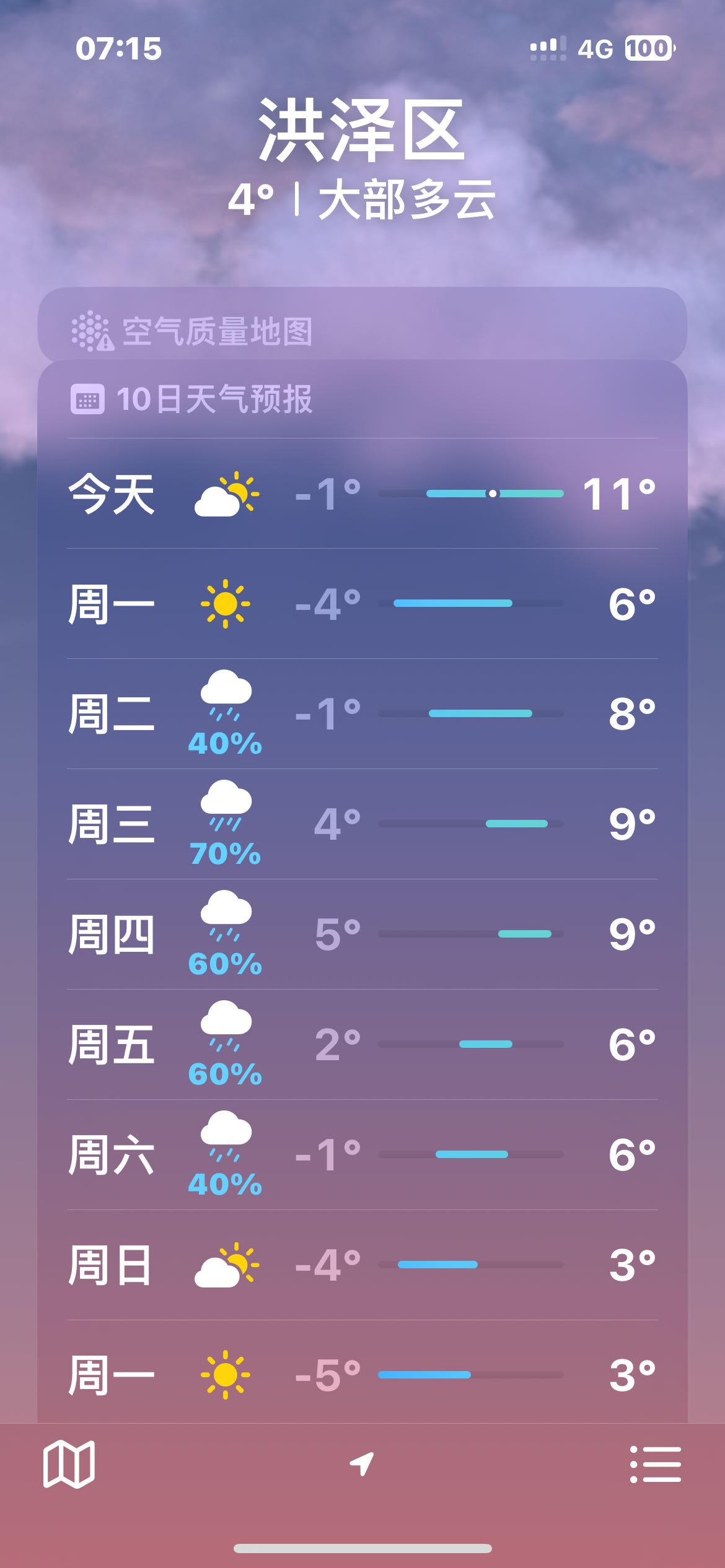Screen dimensions: 725x1568
Task: View 周三 forecast with 70% rain
Action: pos(362,824)
